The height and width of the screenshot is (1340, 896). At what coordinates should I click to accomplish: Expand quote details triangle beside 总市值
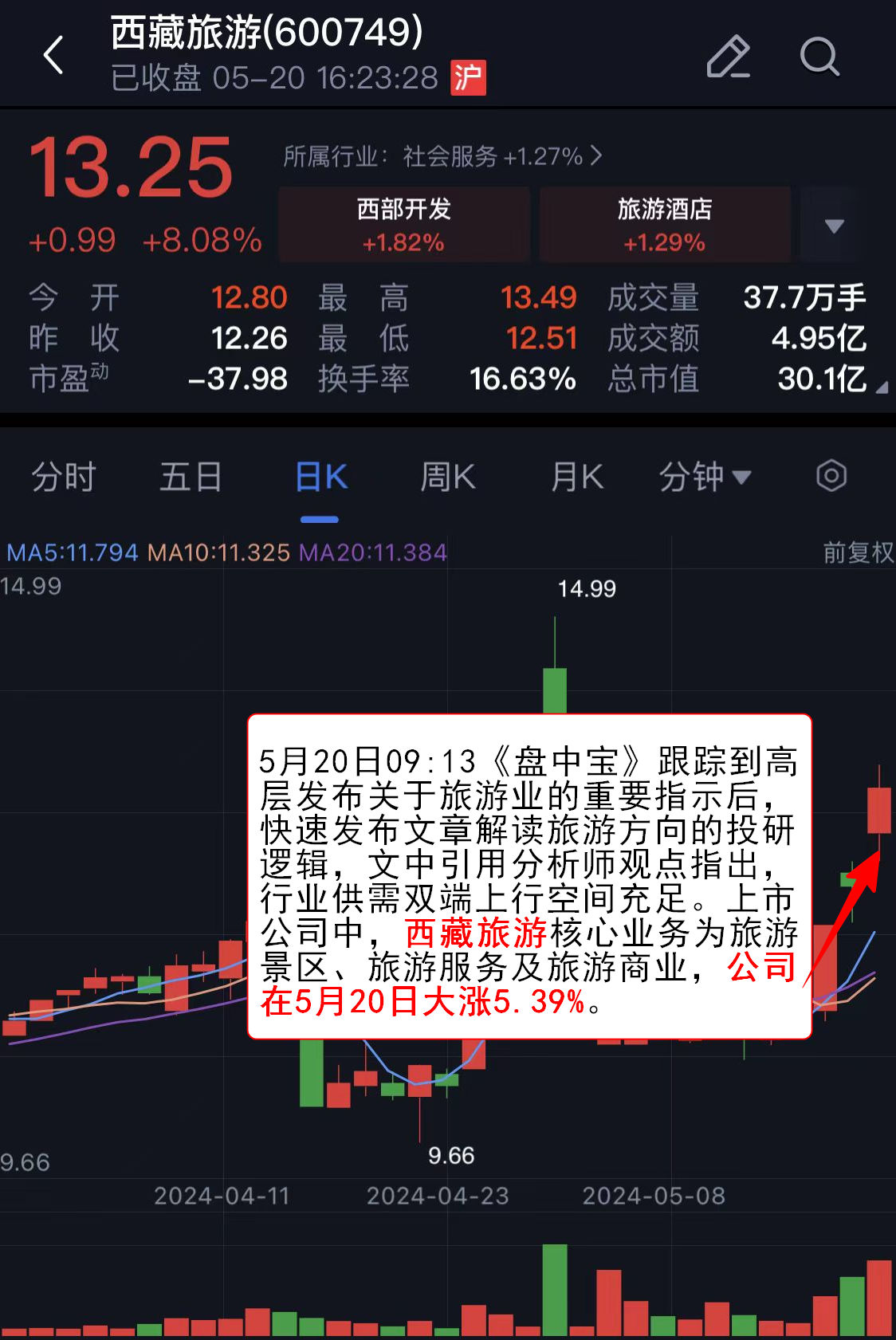[x=882, y=388]
